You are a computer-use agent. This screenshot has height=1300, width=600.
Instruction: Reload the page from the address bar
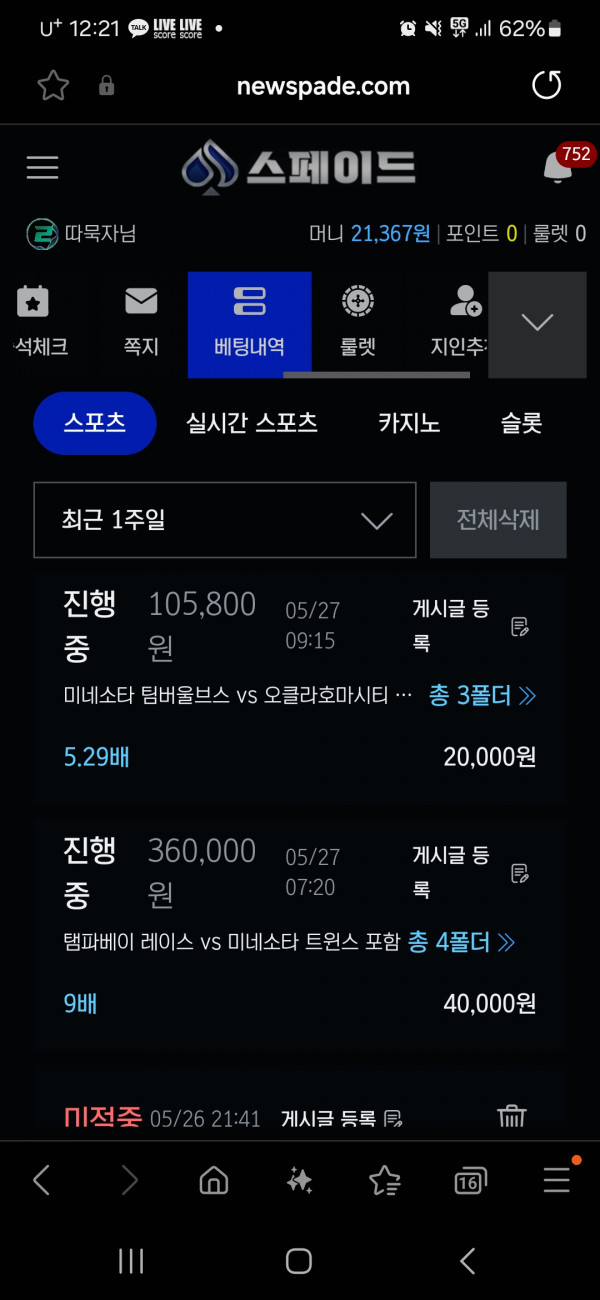[x=546, y=86]
